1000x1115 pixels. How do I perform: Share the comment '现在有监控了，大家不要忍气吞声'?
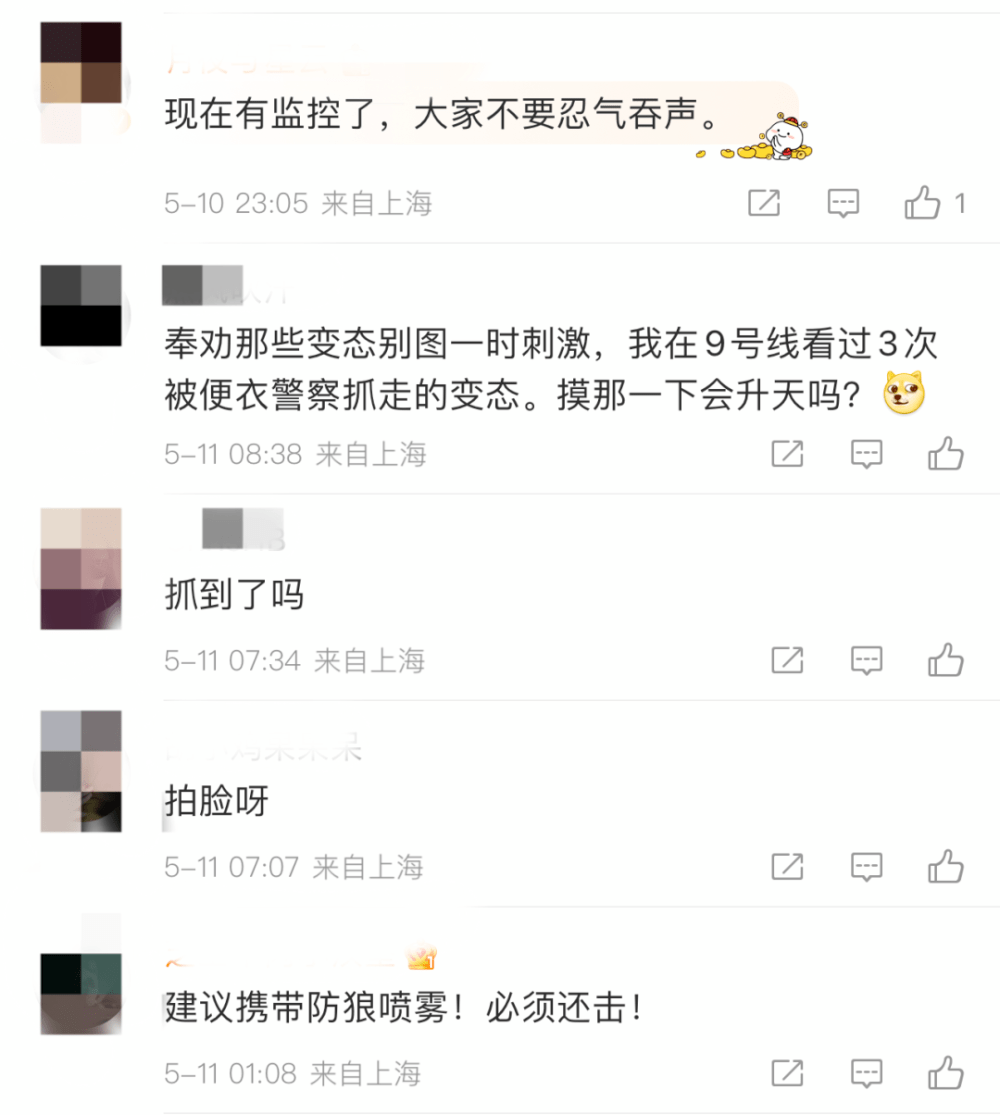tap(764, 204)
